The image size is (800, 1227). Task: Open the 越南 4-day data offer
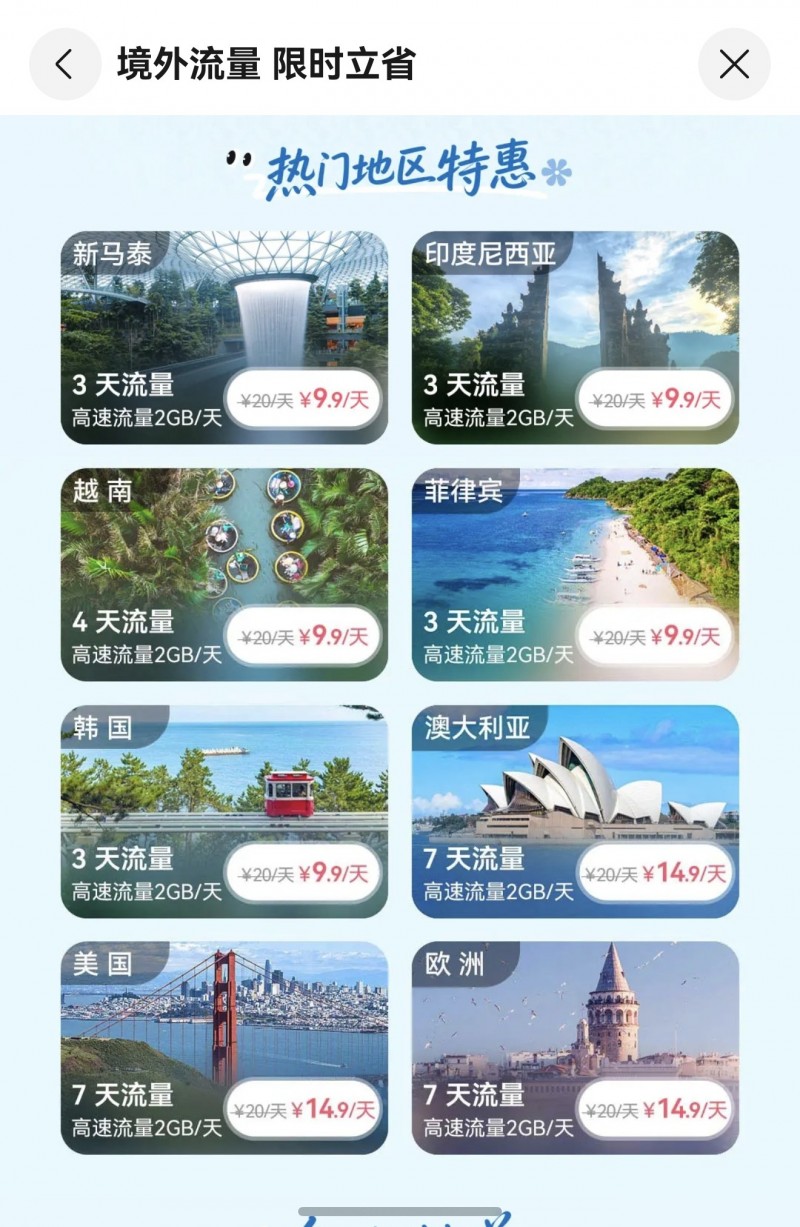click(x=224, y=574)
